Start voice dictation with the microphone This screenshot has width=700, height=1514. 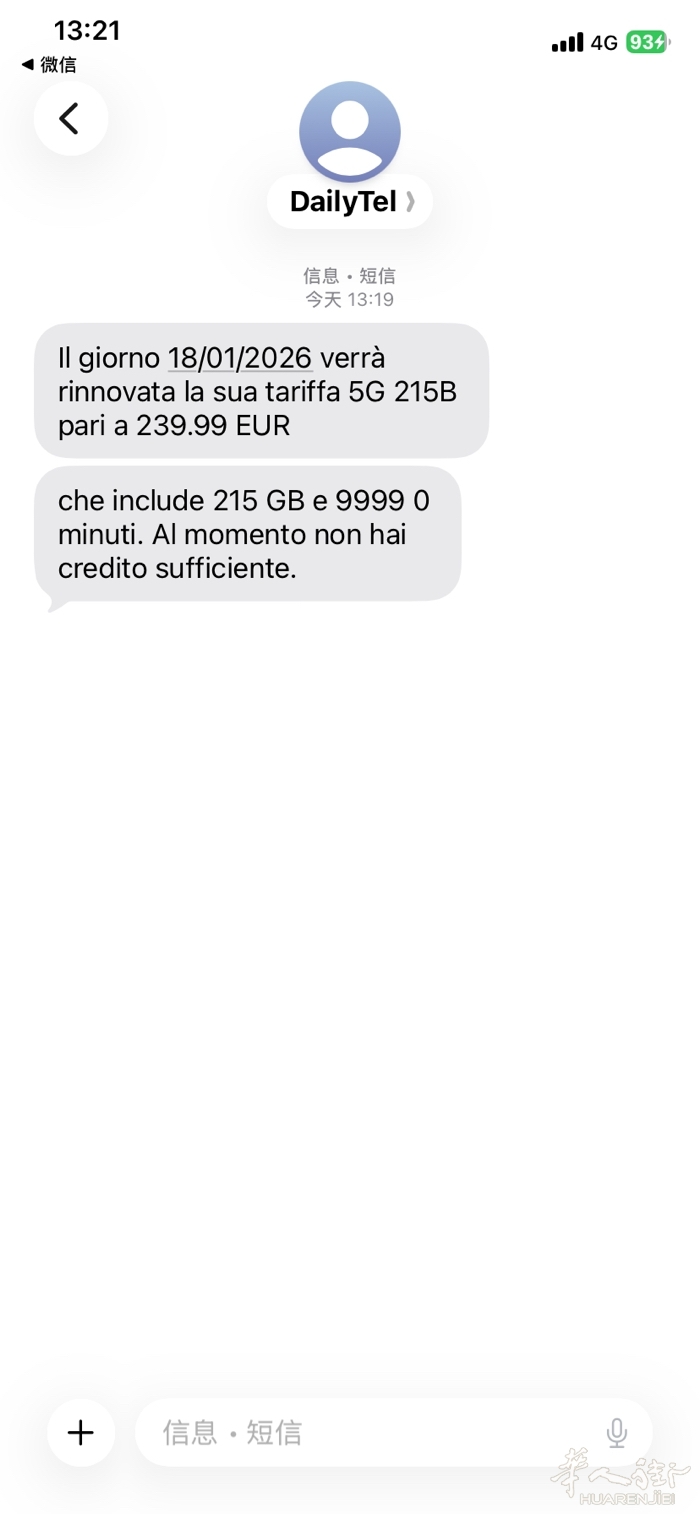click(617, 1433)
